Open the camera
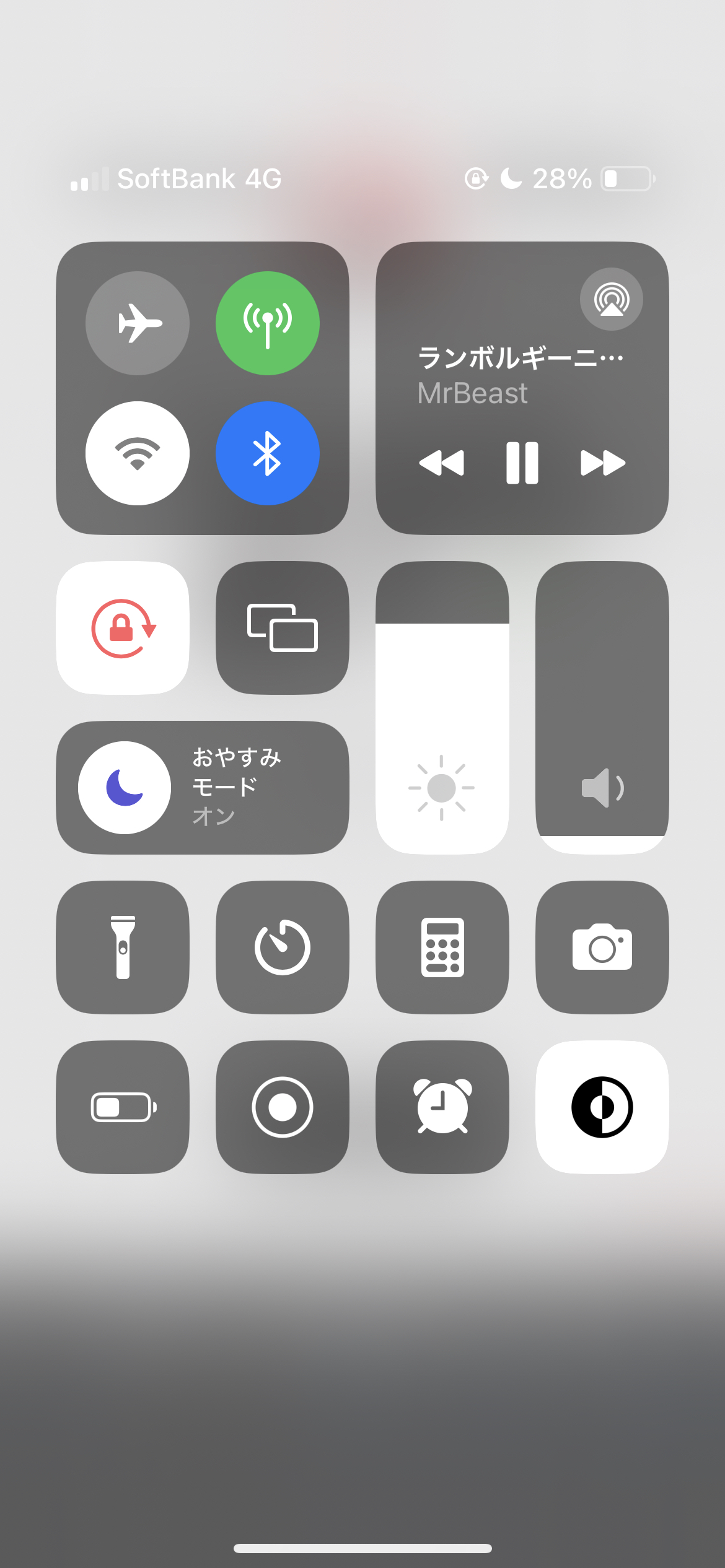 [x=602, y=947]
